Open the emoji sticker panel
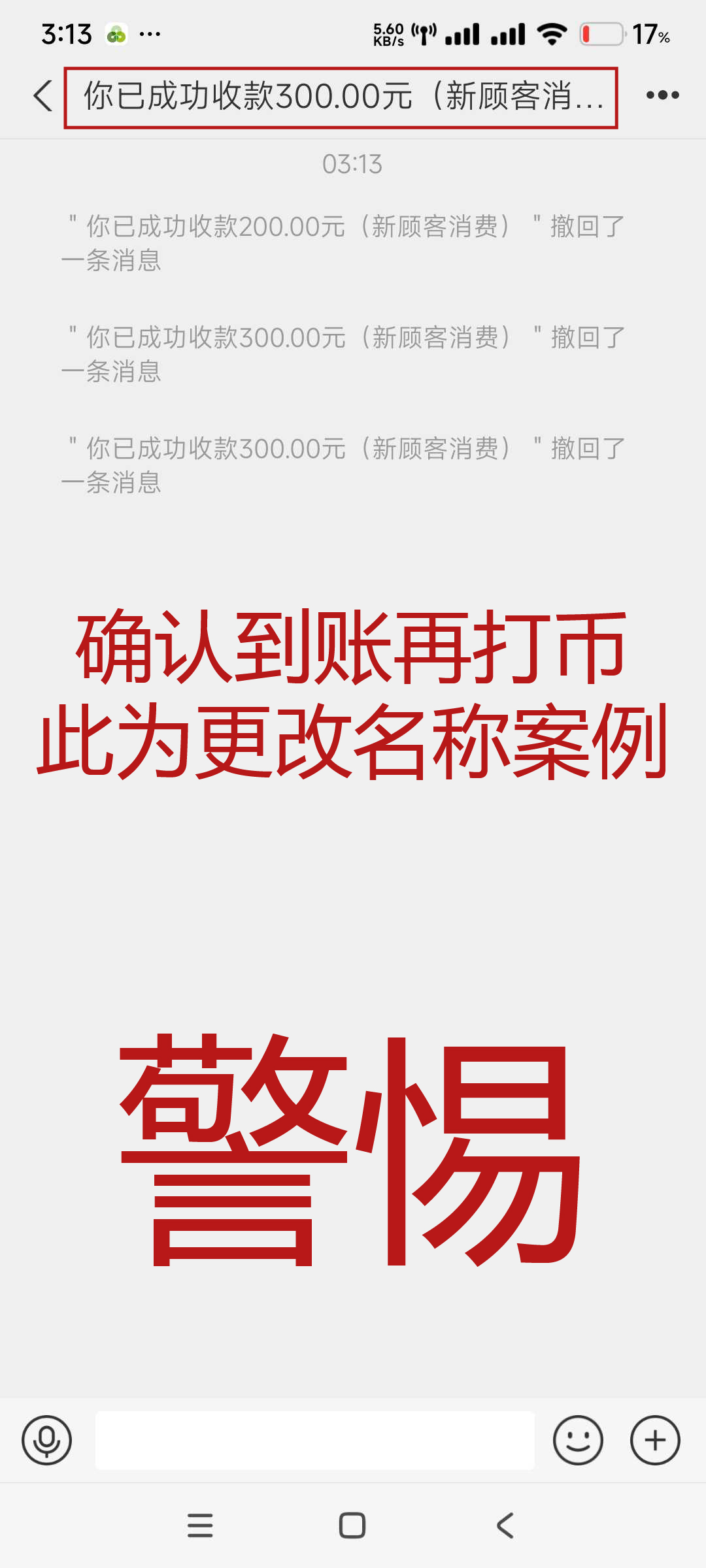 [578, 1441]
